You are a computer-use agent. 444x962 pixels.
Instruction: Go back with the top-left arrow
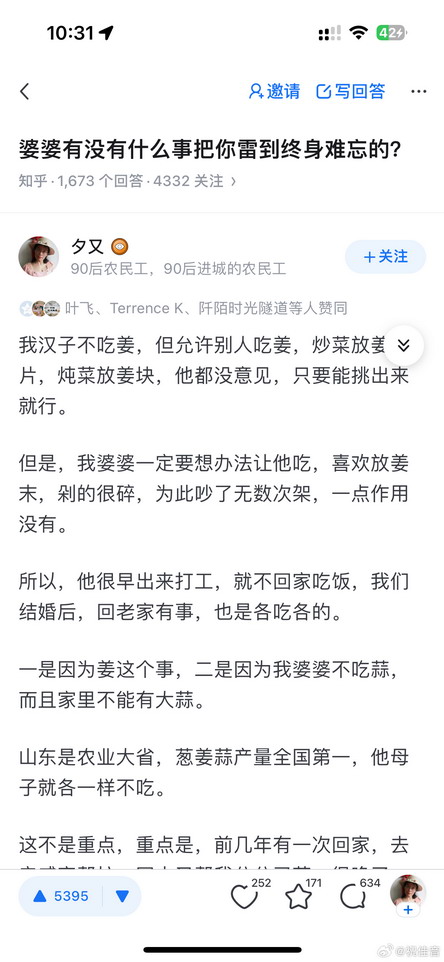tap(25, 92)
